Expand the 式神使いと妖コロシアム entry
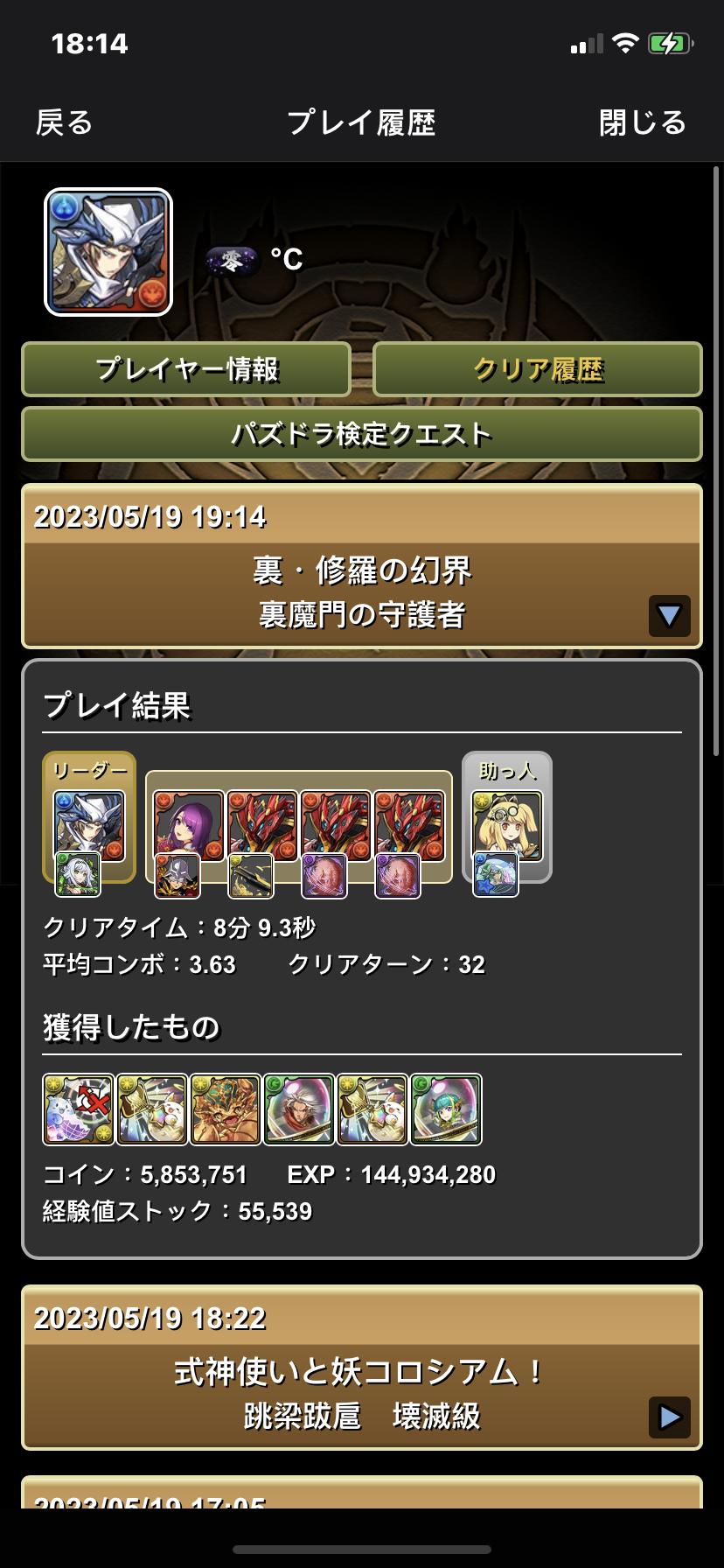The height and width of the screenshot is (1568, 724). point(669,1417)
